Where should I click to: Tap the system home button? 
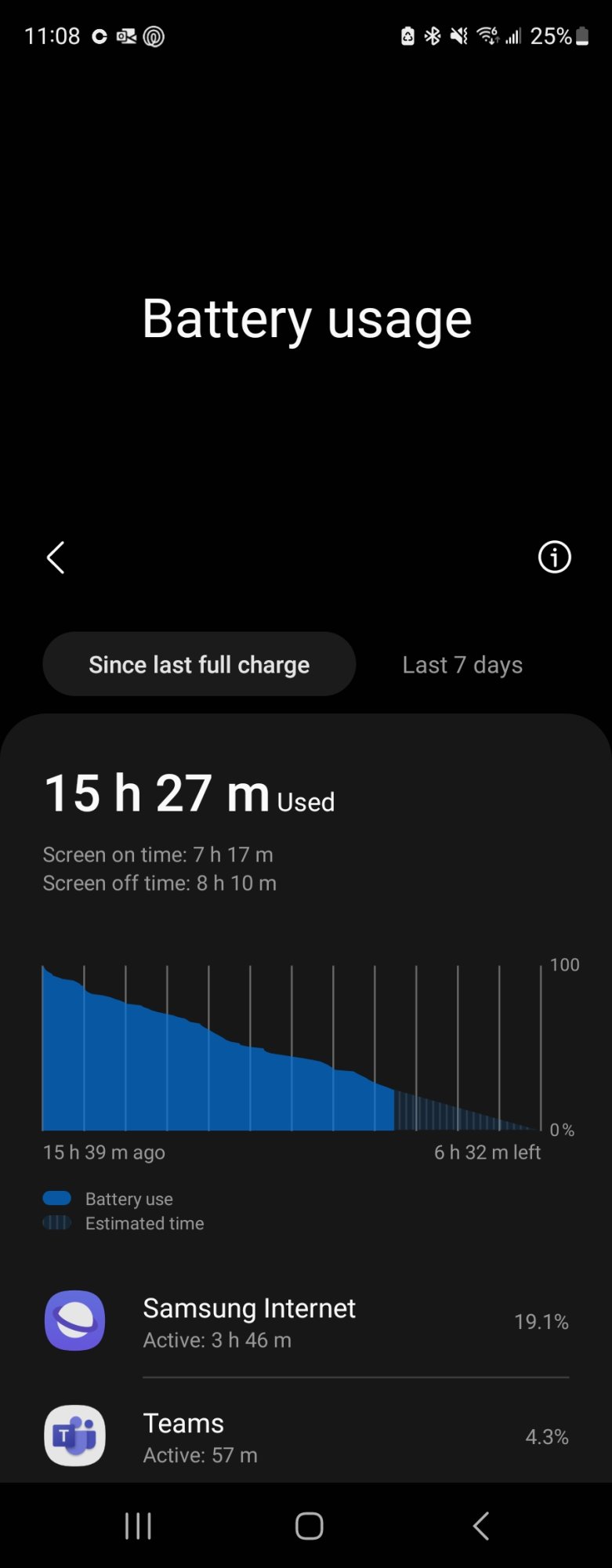(309, 1526)
